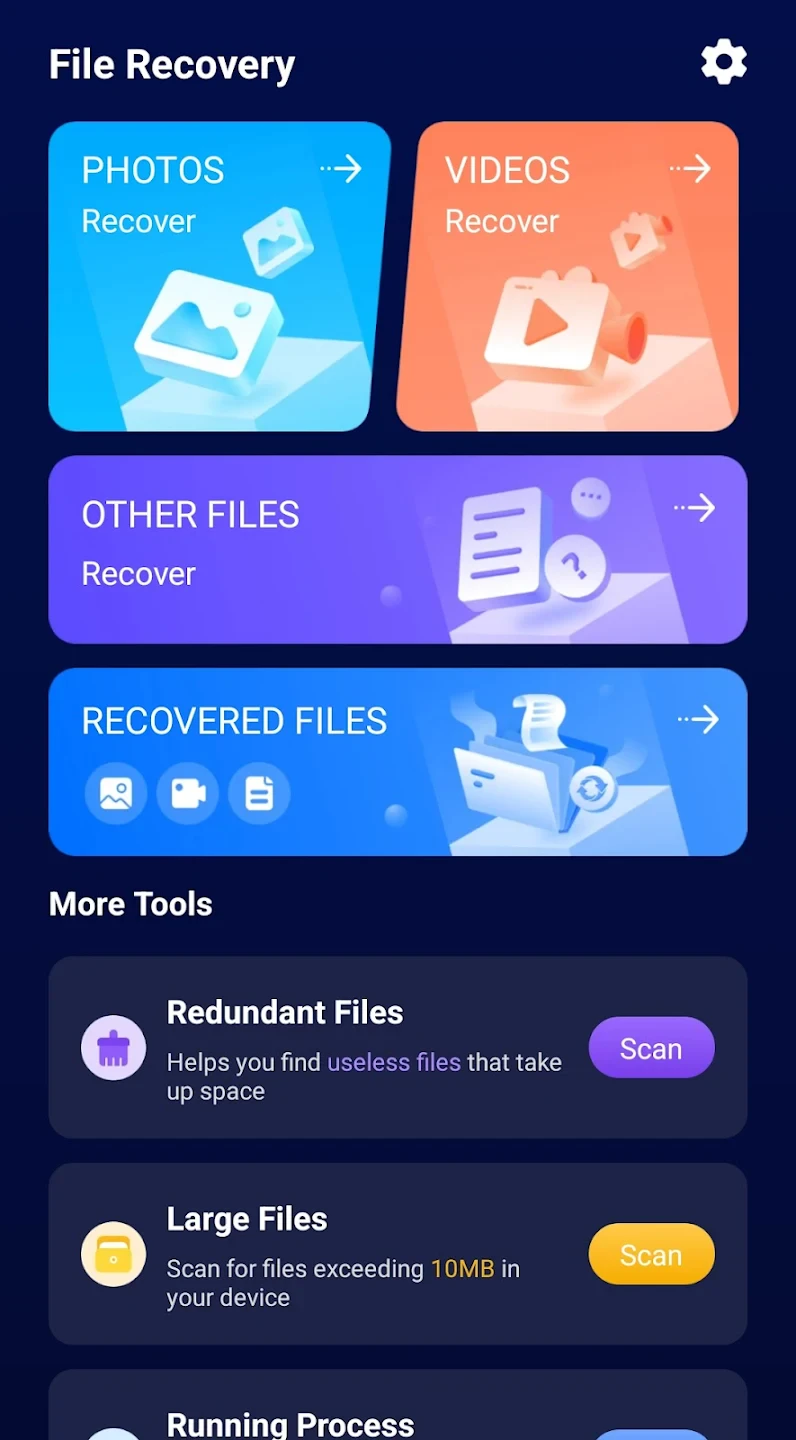Image resolution: width=796 pixels, height=1440 pixels.
Task: Open the settings gear
Action: coord(724,63)
